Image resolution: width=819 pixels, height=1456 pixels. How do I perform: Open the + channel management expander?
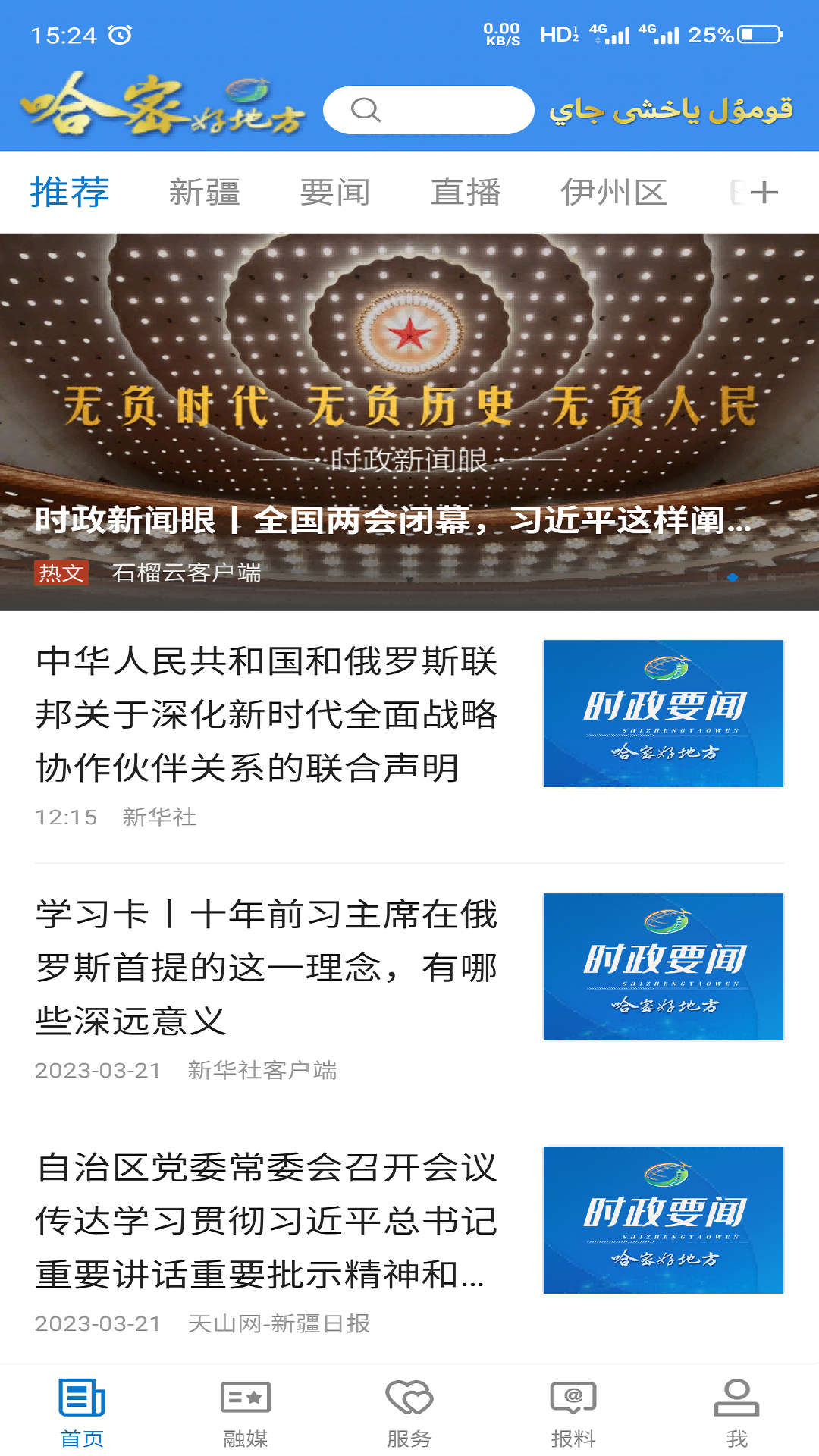coord(762,192)
